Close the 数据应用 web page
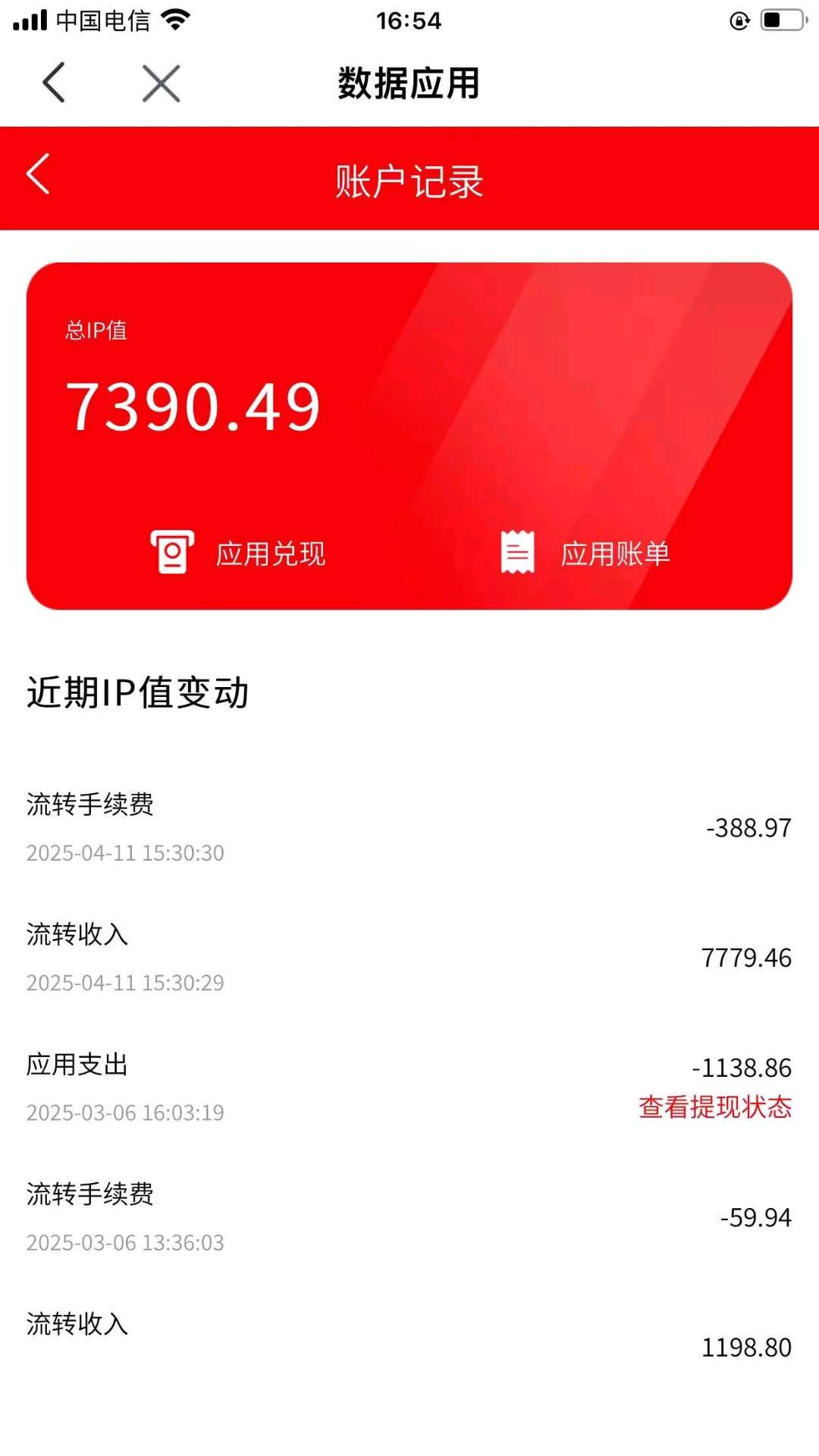Viewport: 819px width, 1456px height. pyautogui.click(x=161, y=83)
